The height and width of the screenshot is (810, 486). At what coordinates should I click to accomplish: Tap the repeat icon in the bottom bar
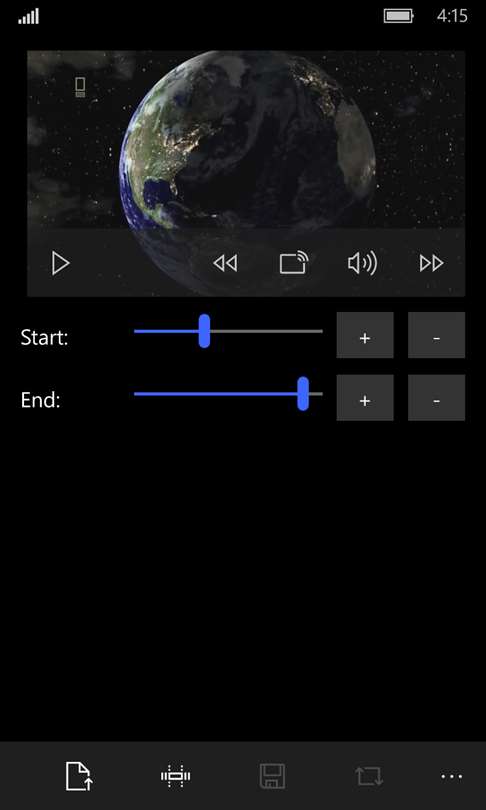369,776
